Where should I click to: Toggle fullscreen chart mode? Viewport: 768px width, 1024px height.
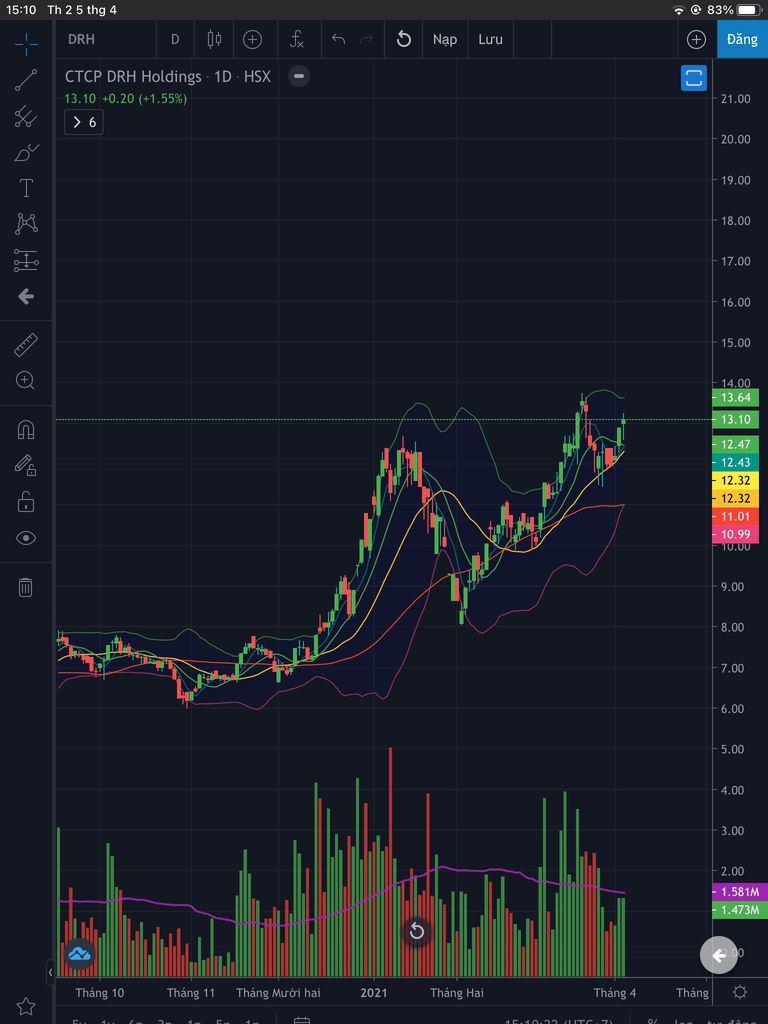click(x=694, y=77)
